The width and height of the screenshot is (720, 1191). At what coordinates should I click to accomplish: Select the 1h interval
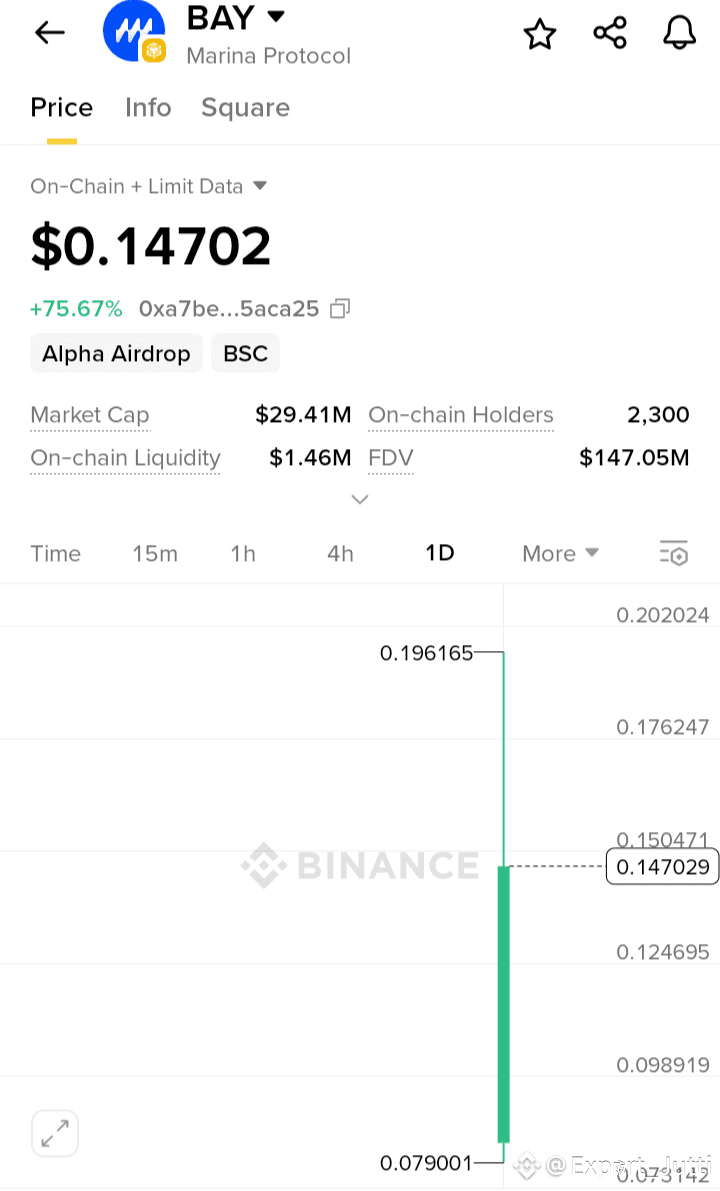click(243, 554)
